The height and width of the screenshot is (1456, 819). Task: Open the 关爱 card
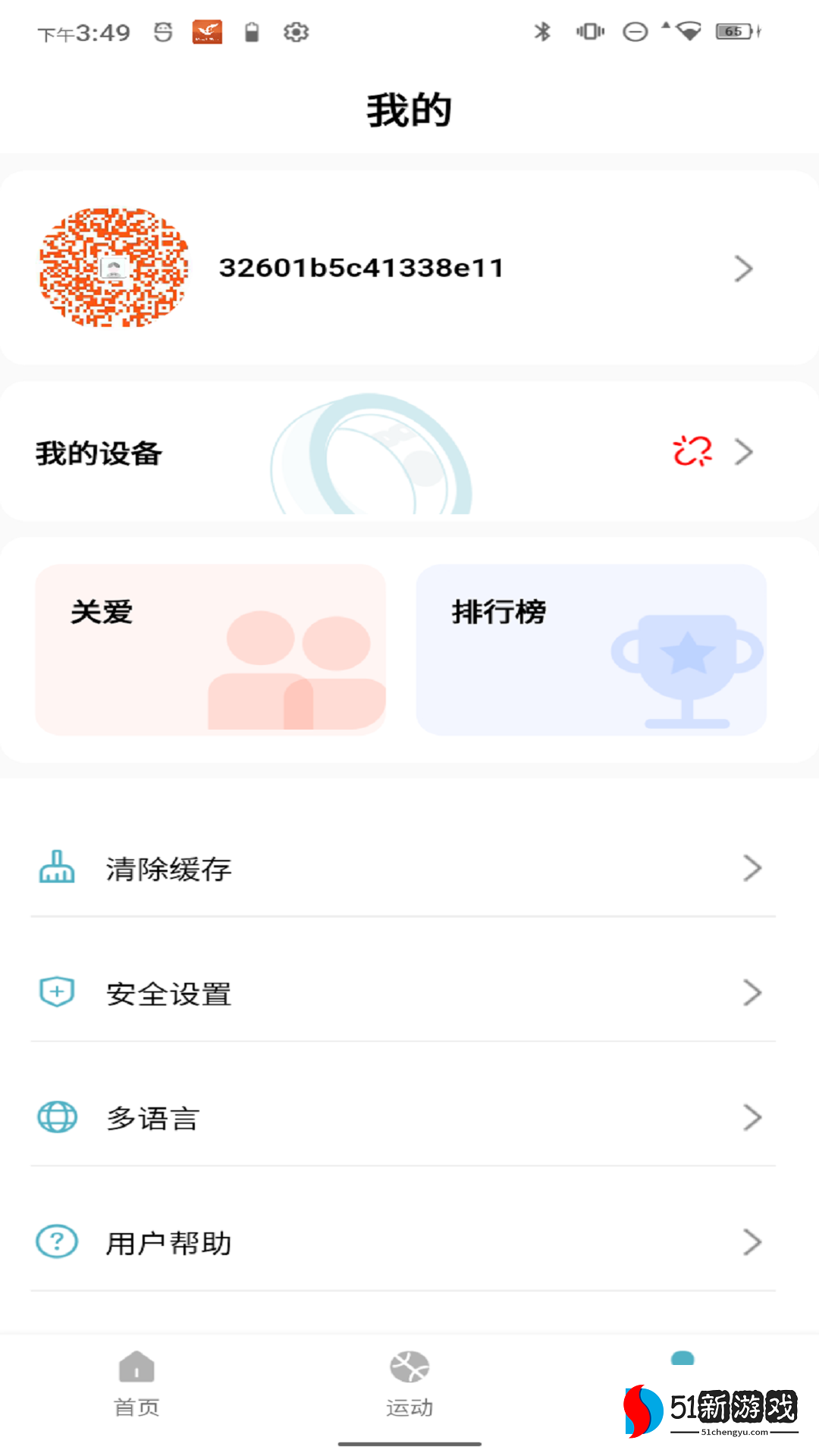point(211,649)
